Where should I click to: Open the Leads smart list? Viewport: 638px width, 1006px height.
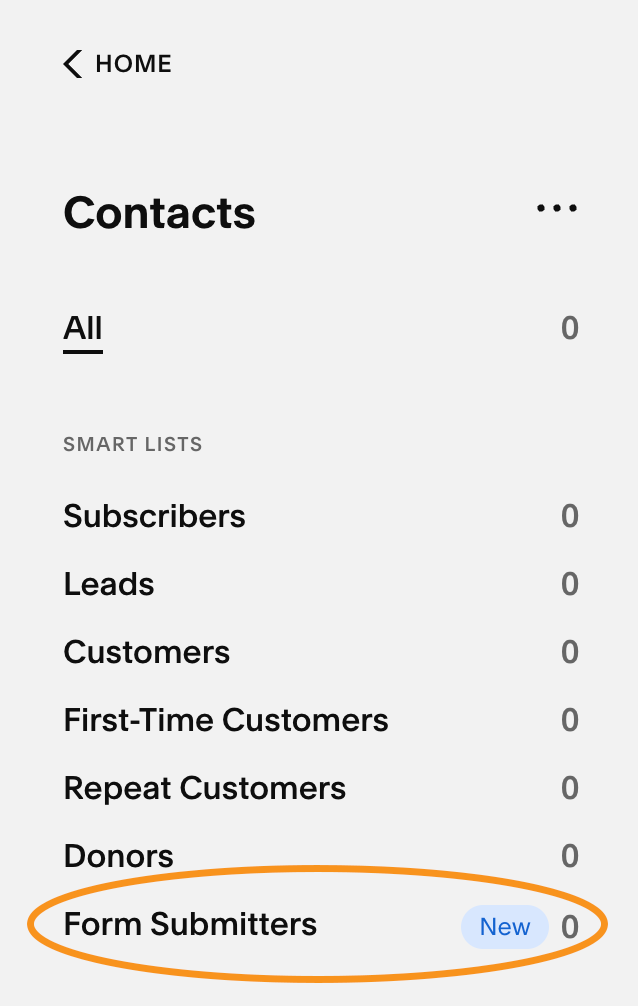[x=109, y=584]
